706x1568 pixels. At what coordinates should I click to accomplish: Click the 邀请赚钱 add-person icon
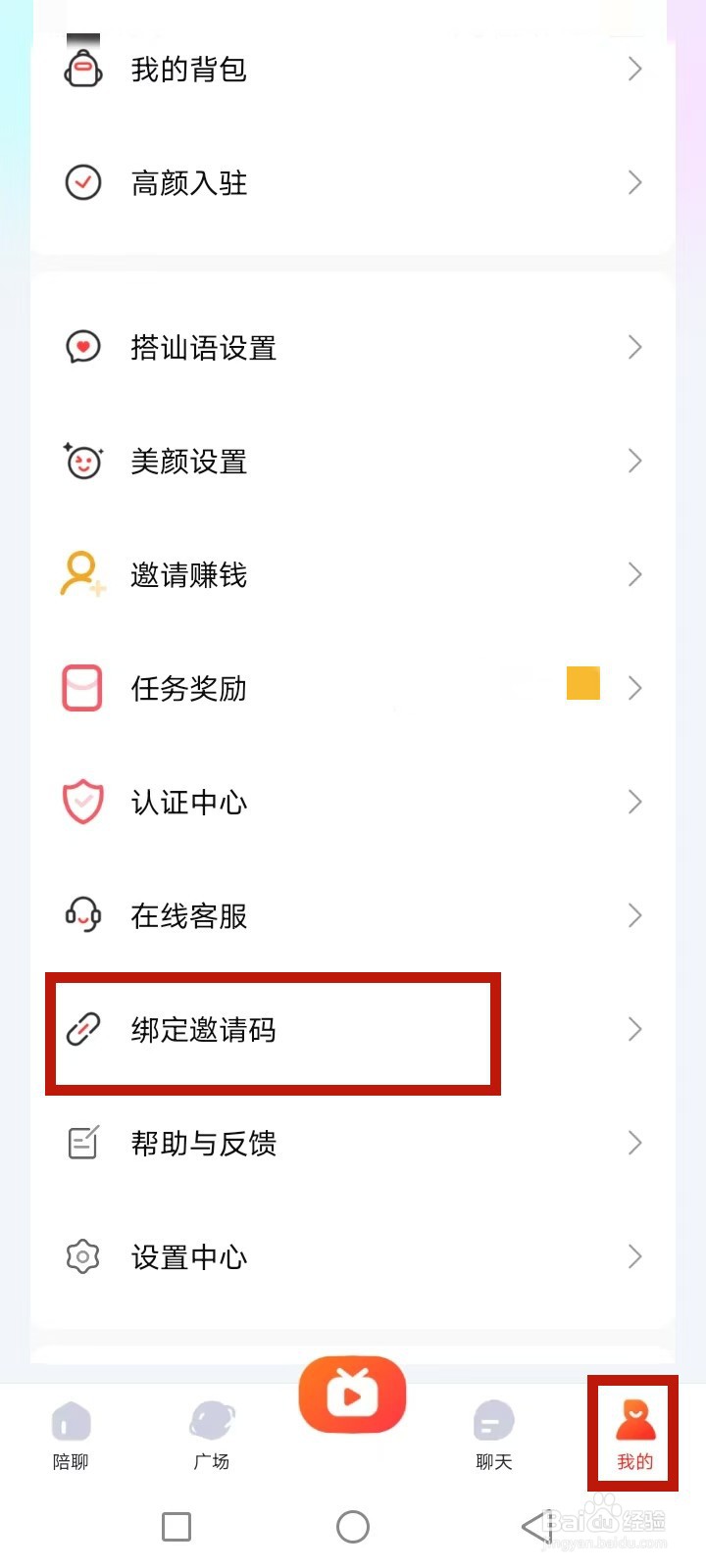[82, 574]
